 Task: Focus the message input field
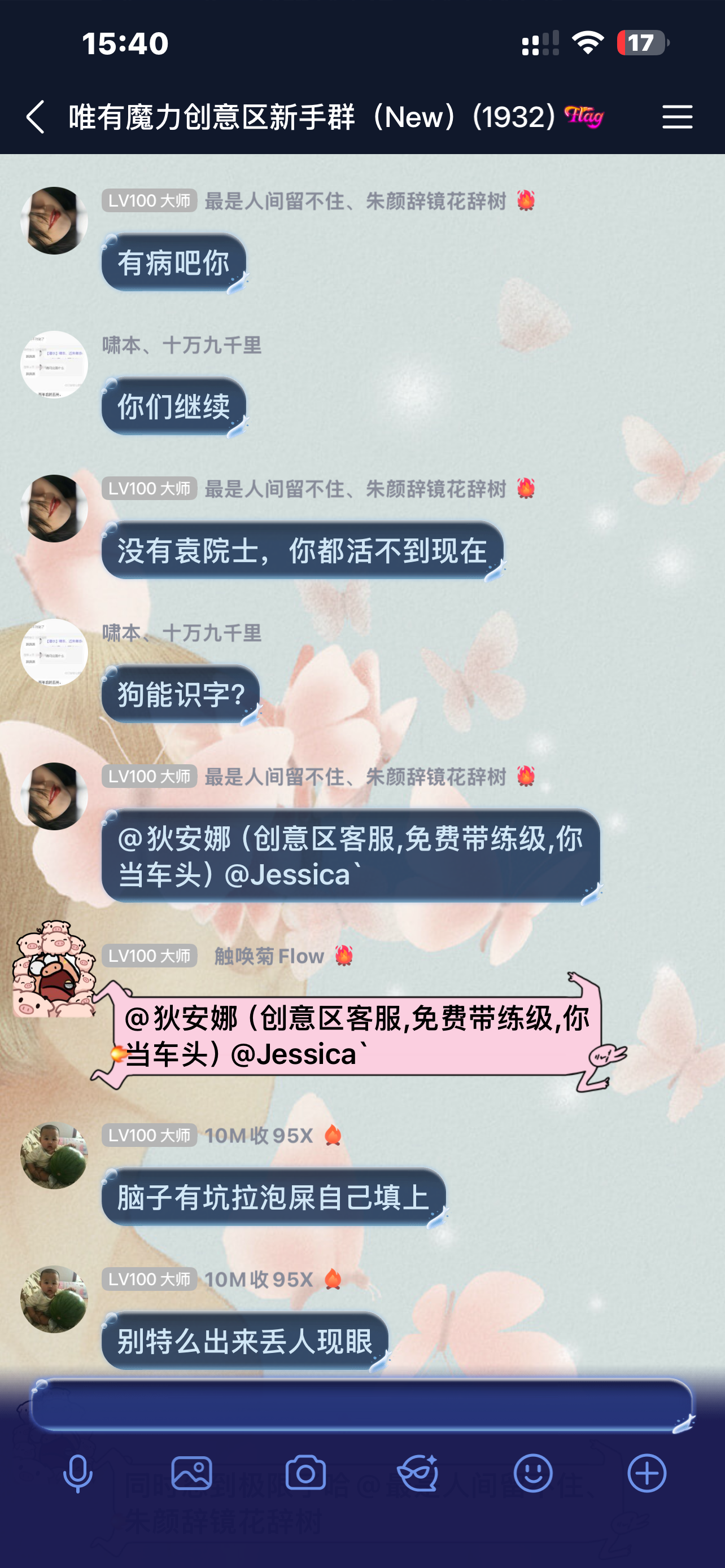pos(361,1405)
